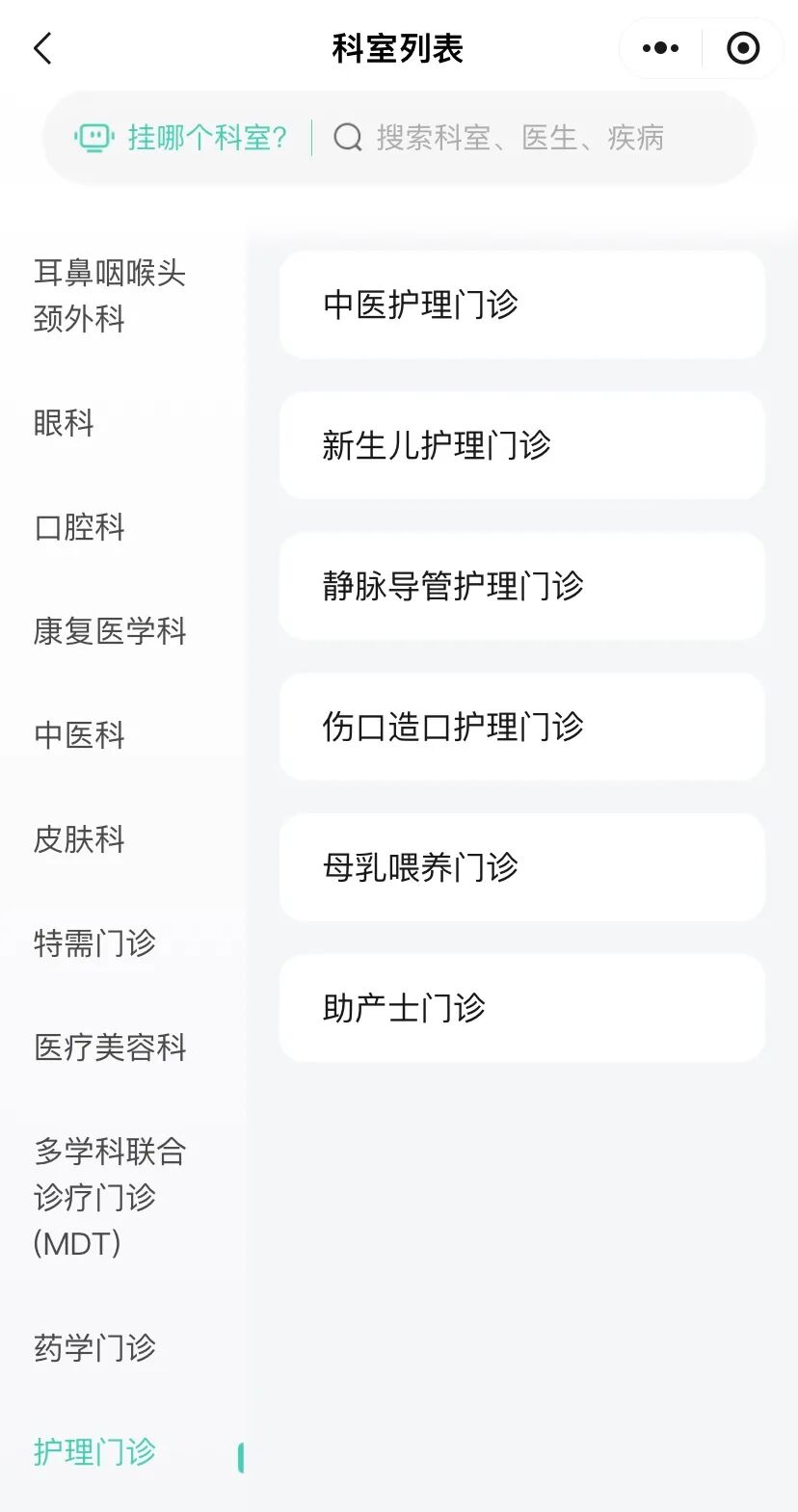
Task: Open the 特需门诊 category
Action: (94, 943)
